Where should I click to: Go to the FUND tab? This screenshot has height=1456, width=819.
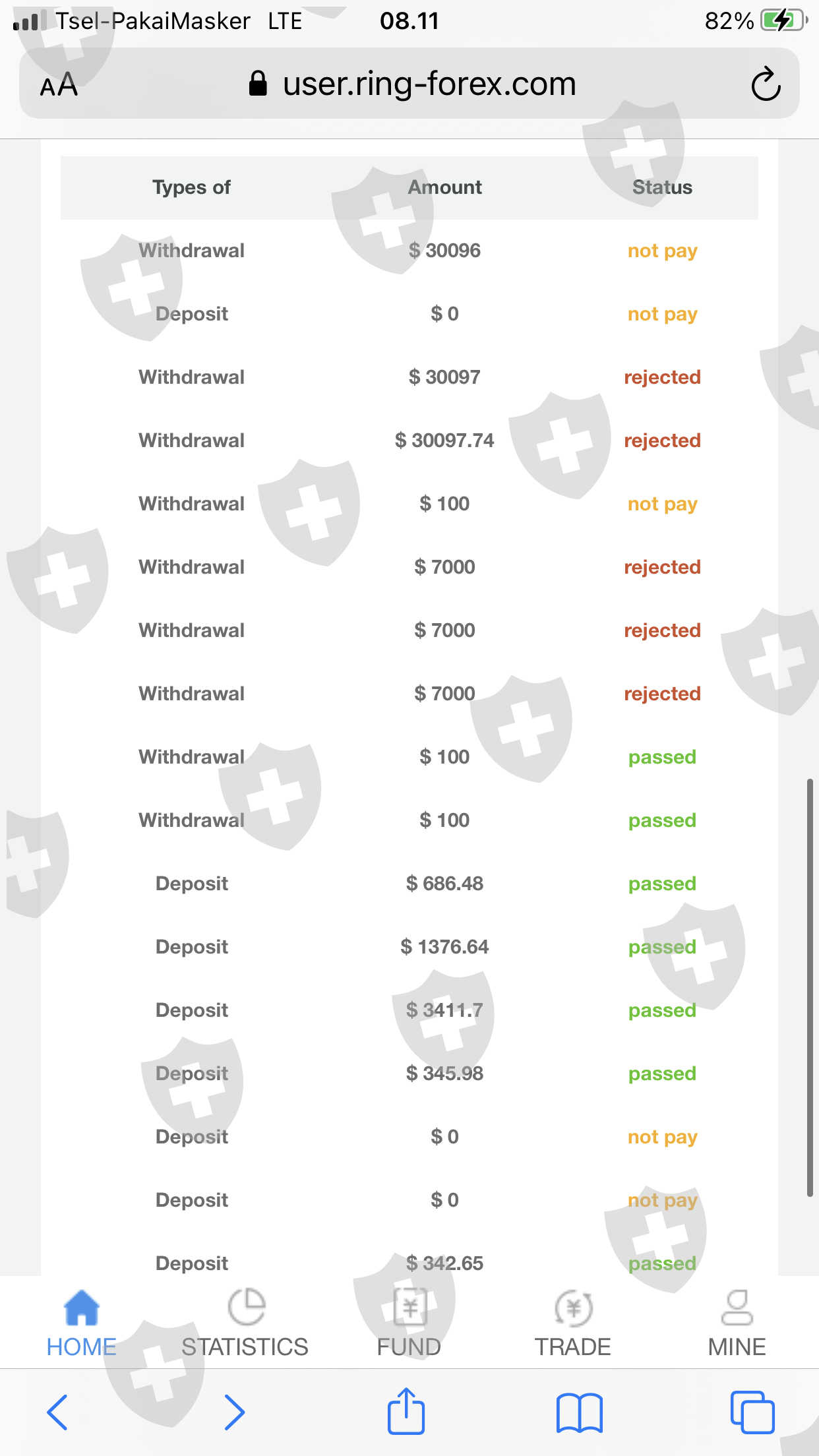click(409, 1323)
